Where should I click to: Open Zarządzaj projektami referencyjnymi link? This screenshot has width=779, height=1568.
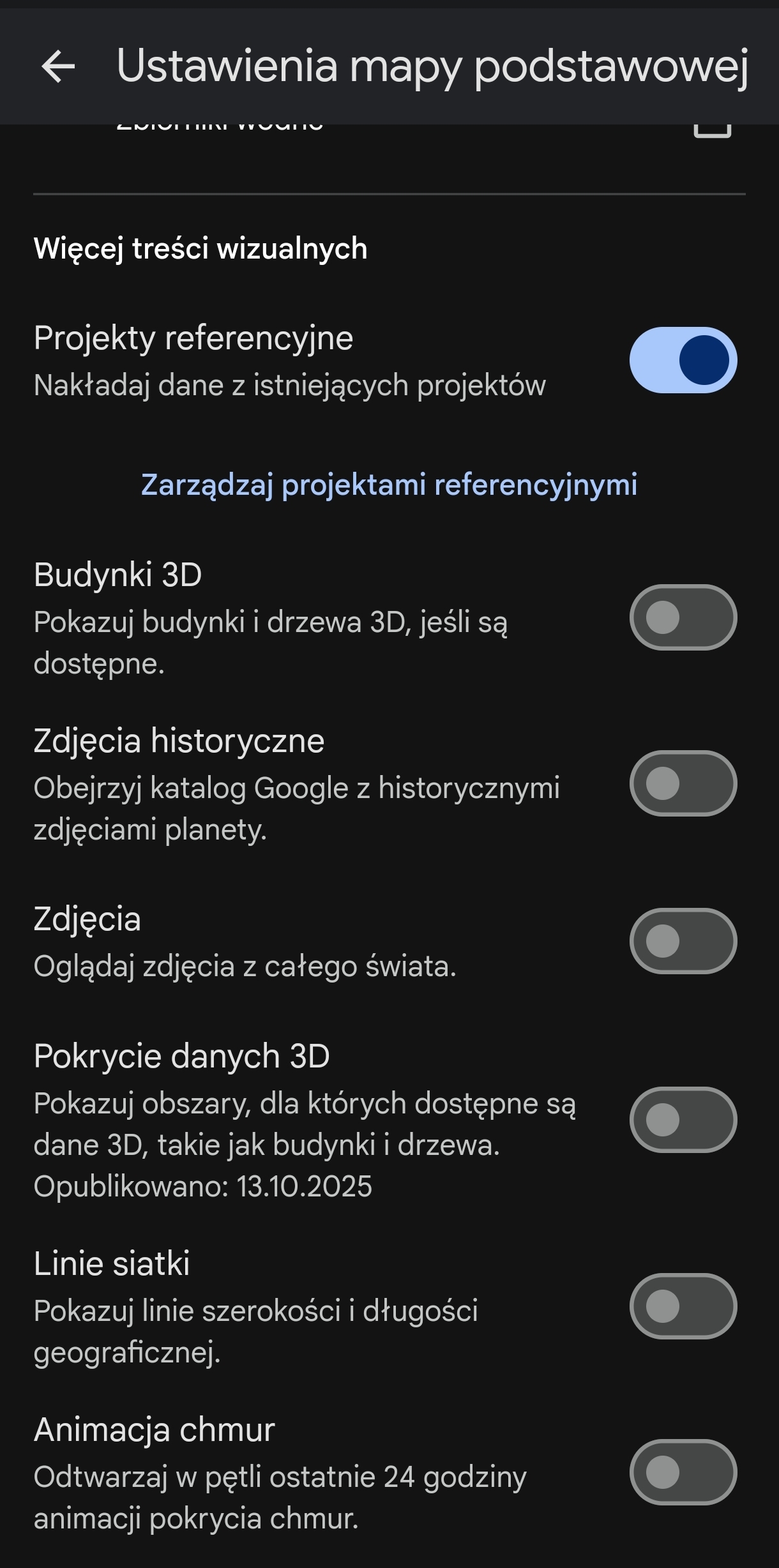point(389,485)
